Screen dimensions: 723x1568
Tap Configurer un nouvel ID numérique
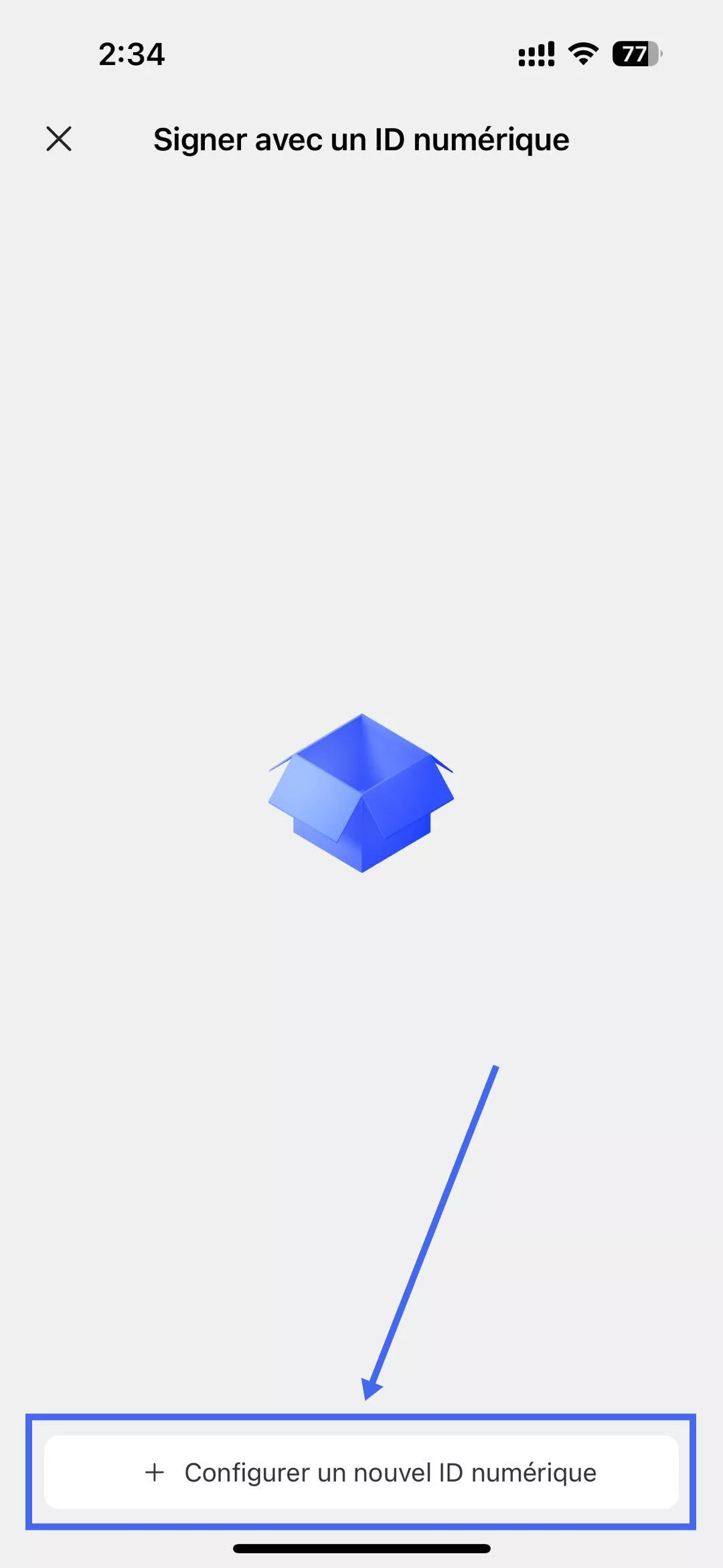click(x=361, y=1472)
